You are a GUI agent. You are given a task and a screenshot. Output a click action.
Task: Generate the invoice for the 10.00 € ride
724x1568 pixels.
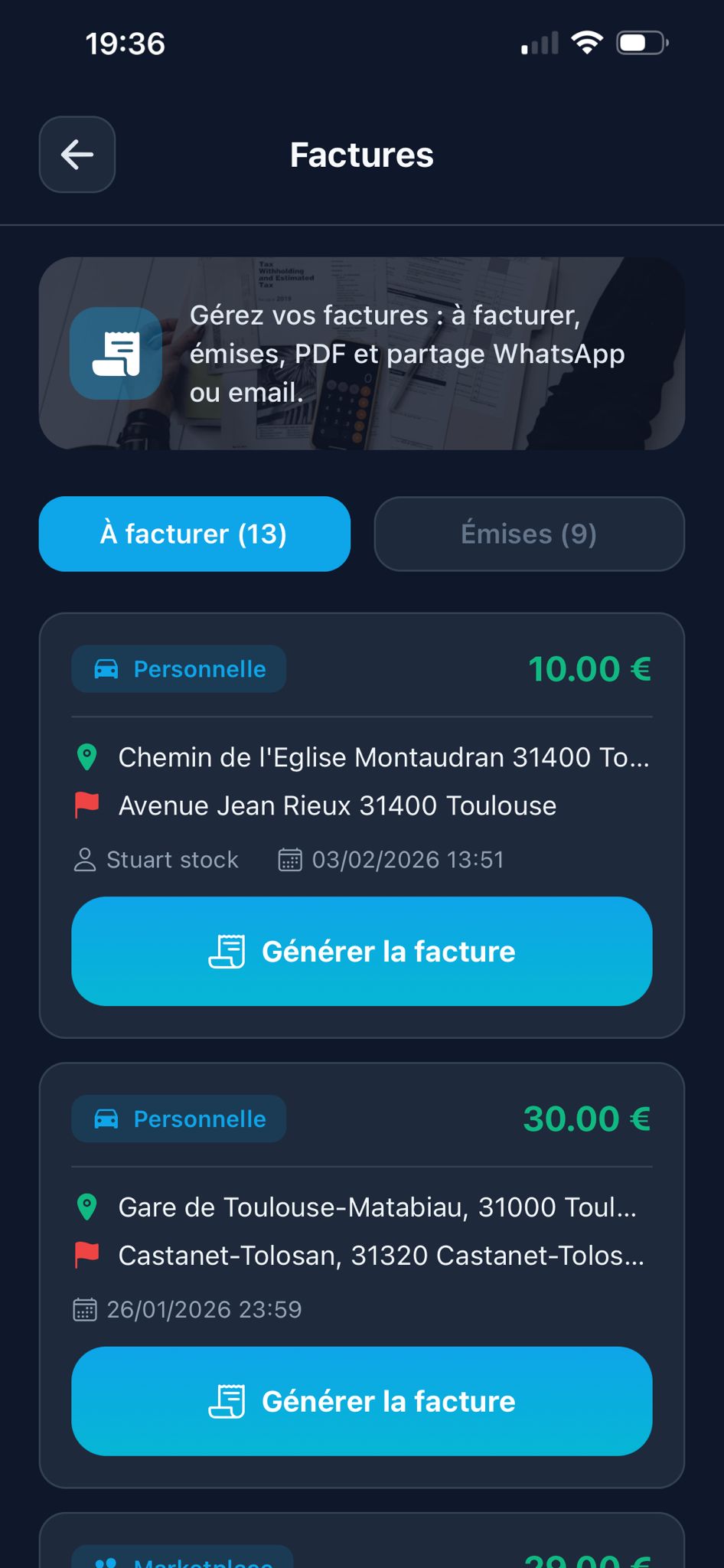[361, 951]
